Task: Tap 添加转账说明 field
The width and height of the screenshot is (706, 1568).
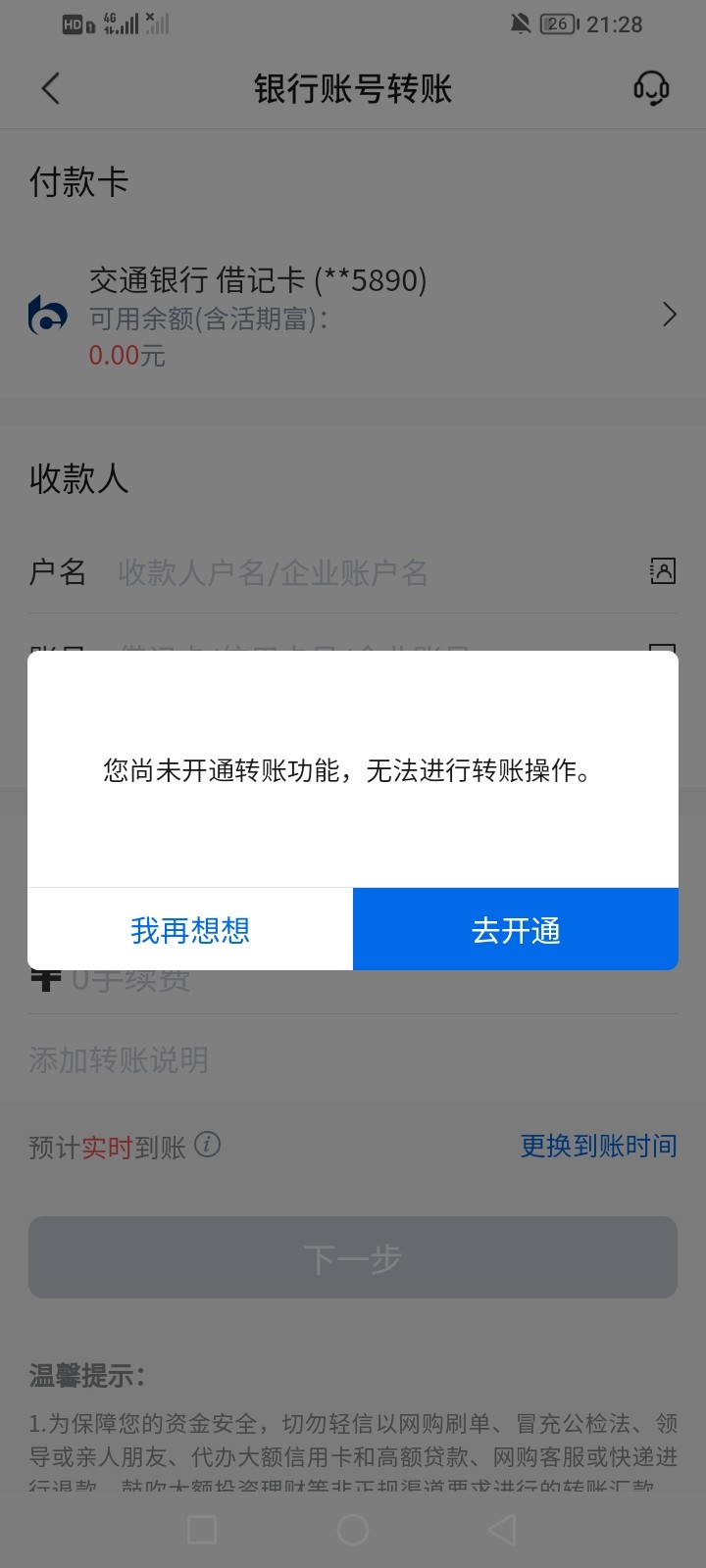Action: tap(353, 1059)
